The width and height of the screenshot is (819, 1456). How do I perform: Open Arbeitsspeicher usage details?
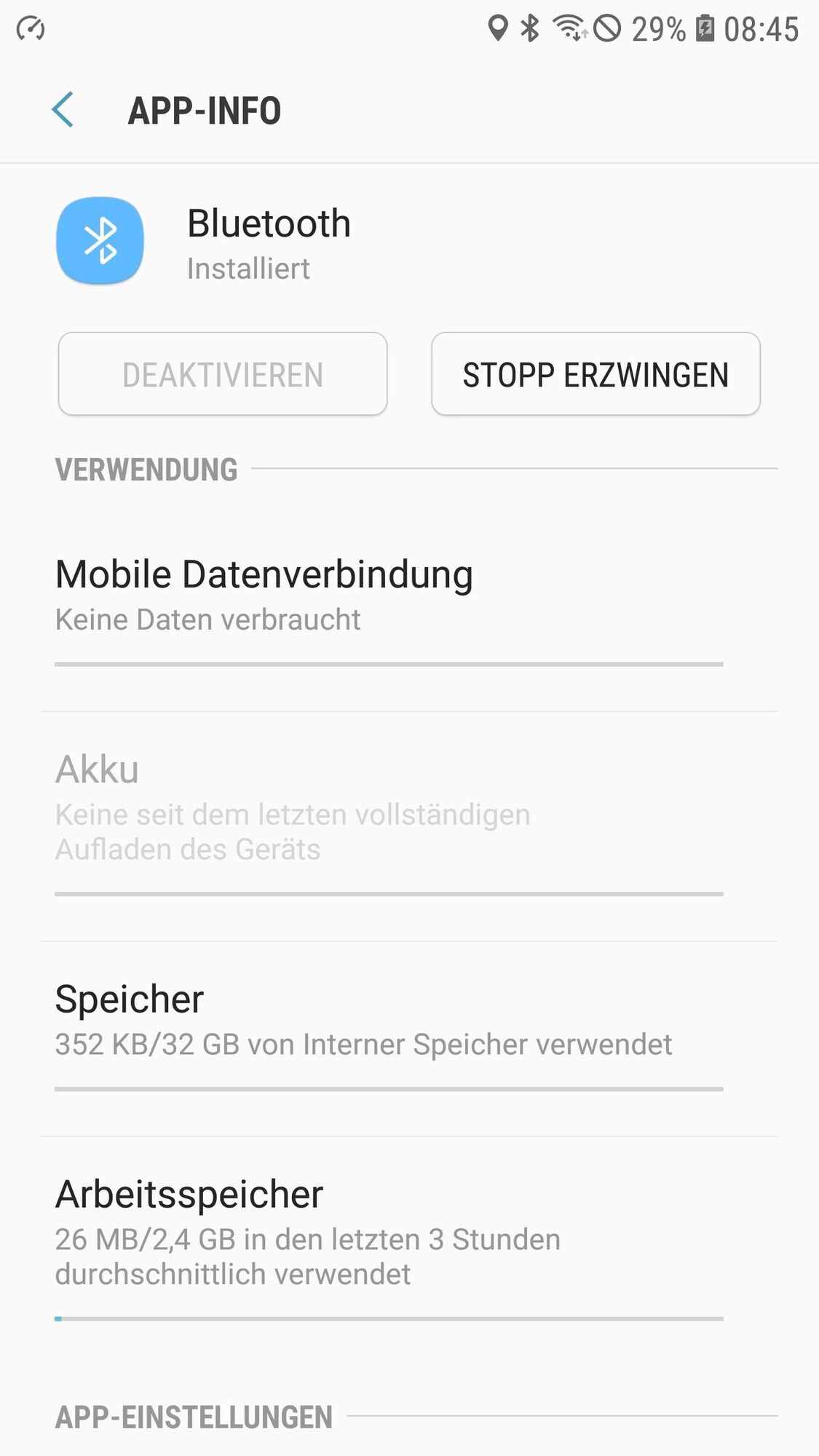click(x=389, y=1232)
